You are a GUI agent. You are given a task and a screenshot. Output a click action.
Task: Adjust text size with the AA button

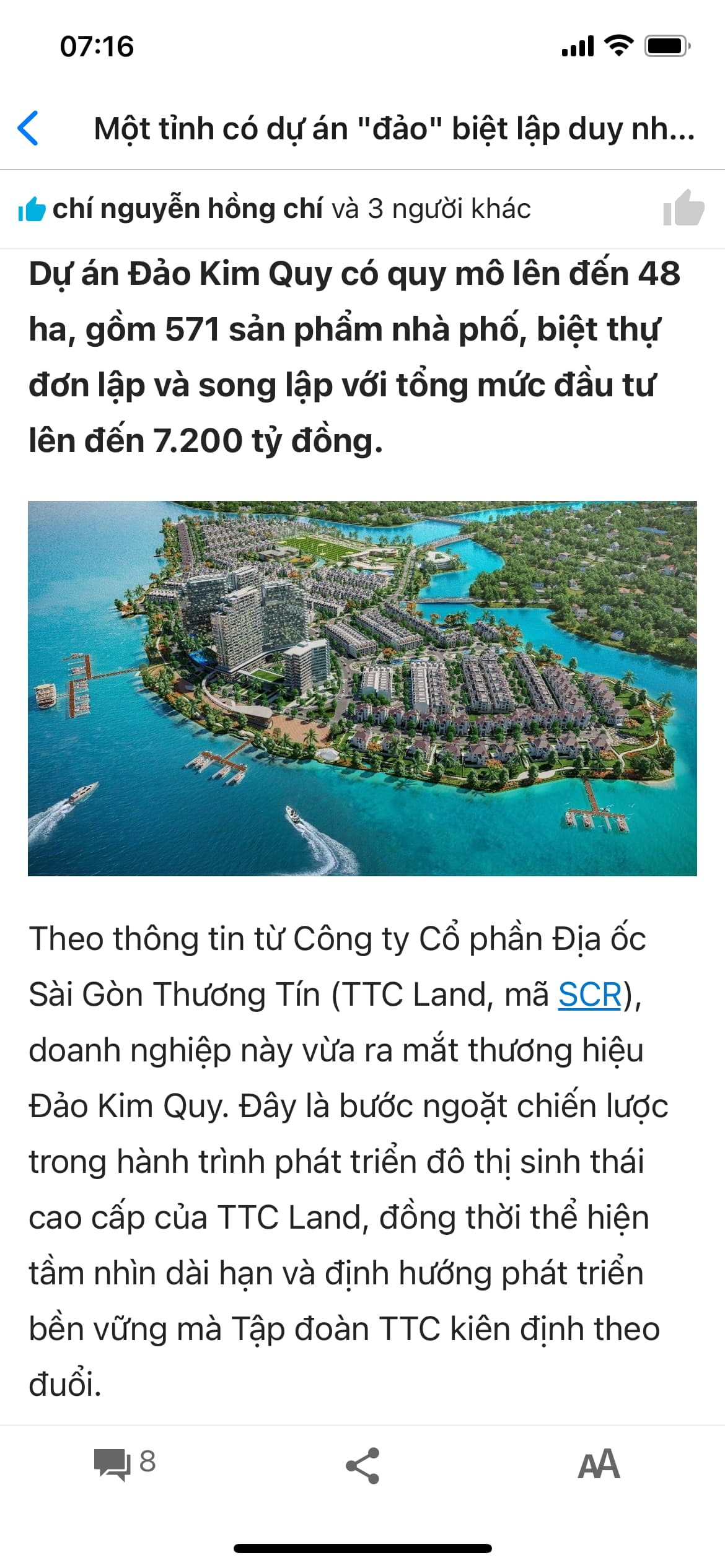pyautogui.click(x=598, y=1465)
